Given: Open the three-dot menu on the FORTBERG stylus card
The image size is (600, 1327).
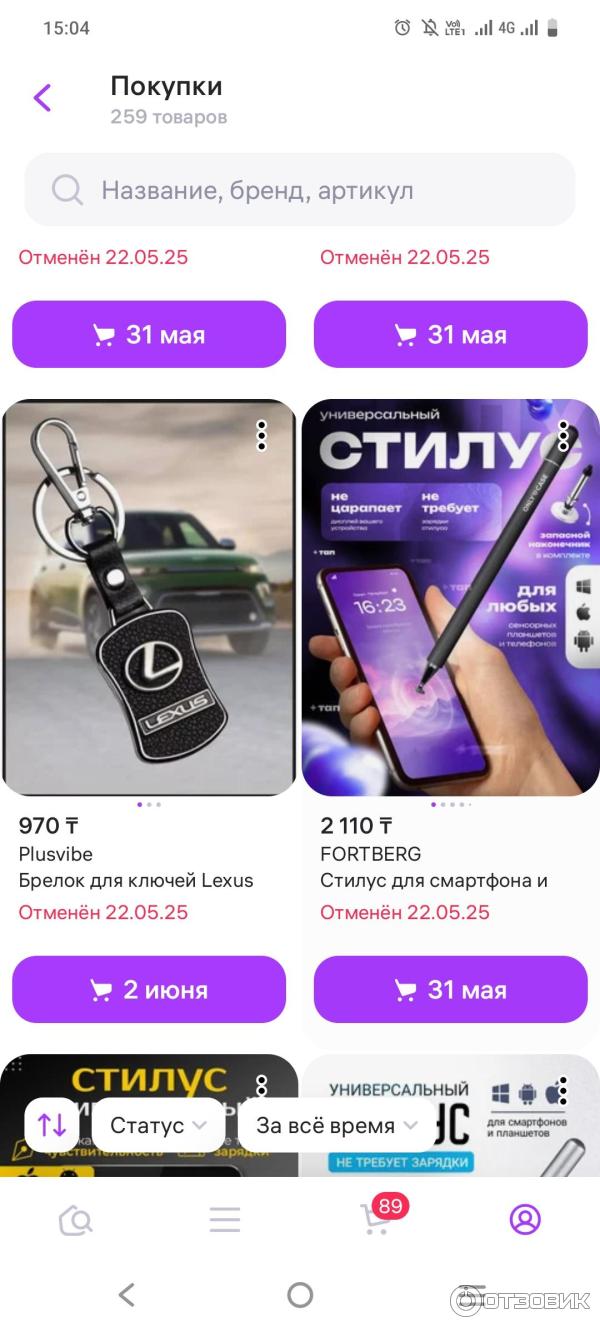Looking at the screenshot, I should click(563, 435).
